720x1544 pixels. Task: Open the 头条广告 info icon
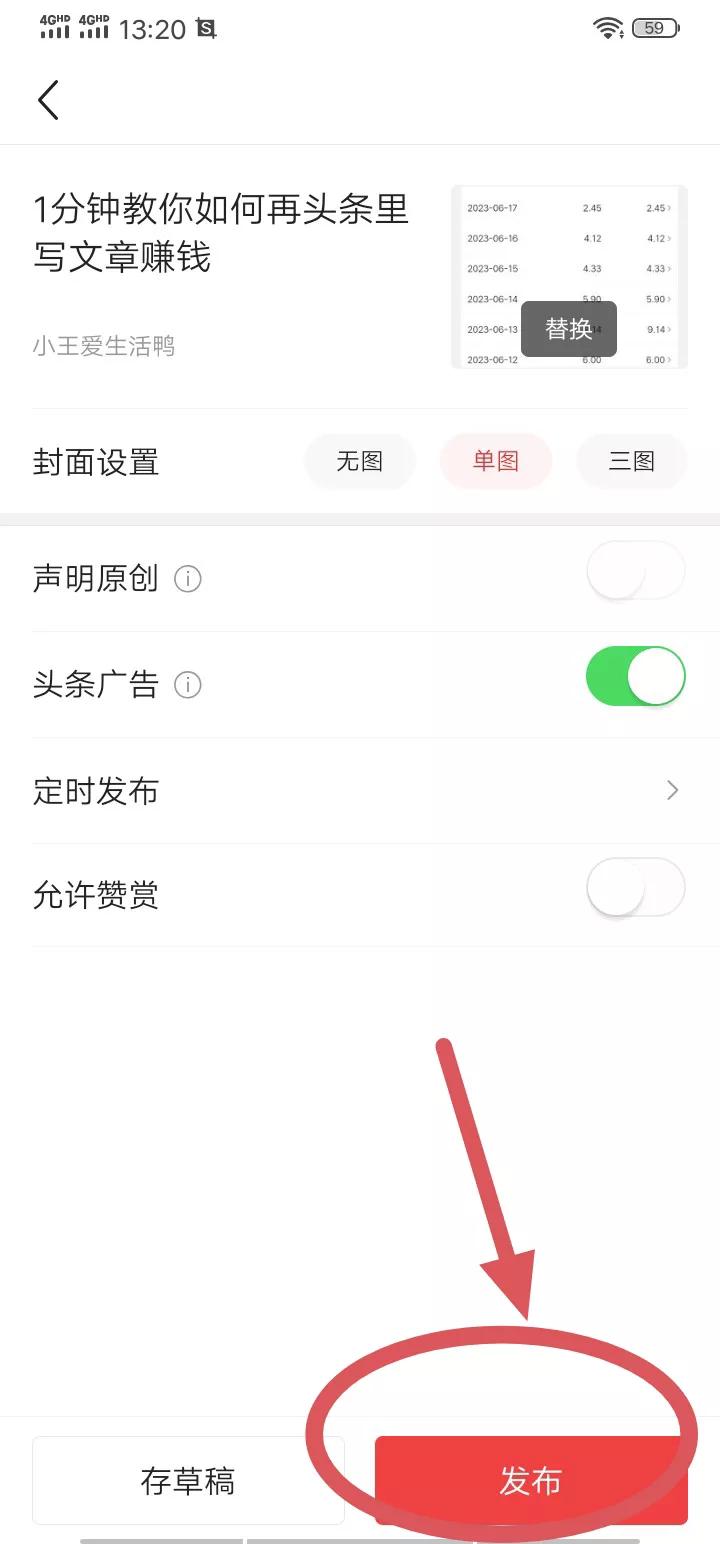189,685
